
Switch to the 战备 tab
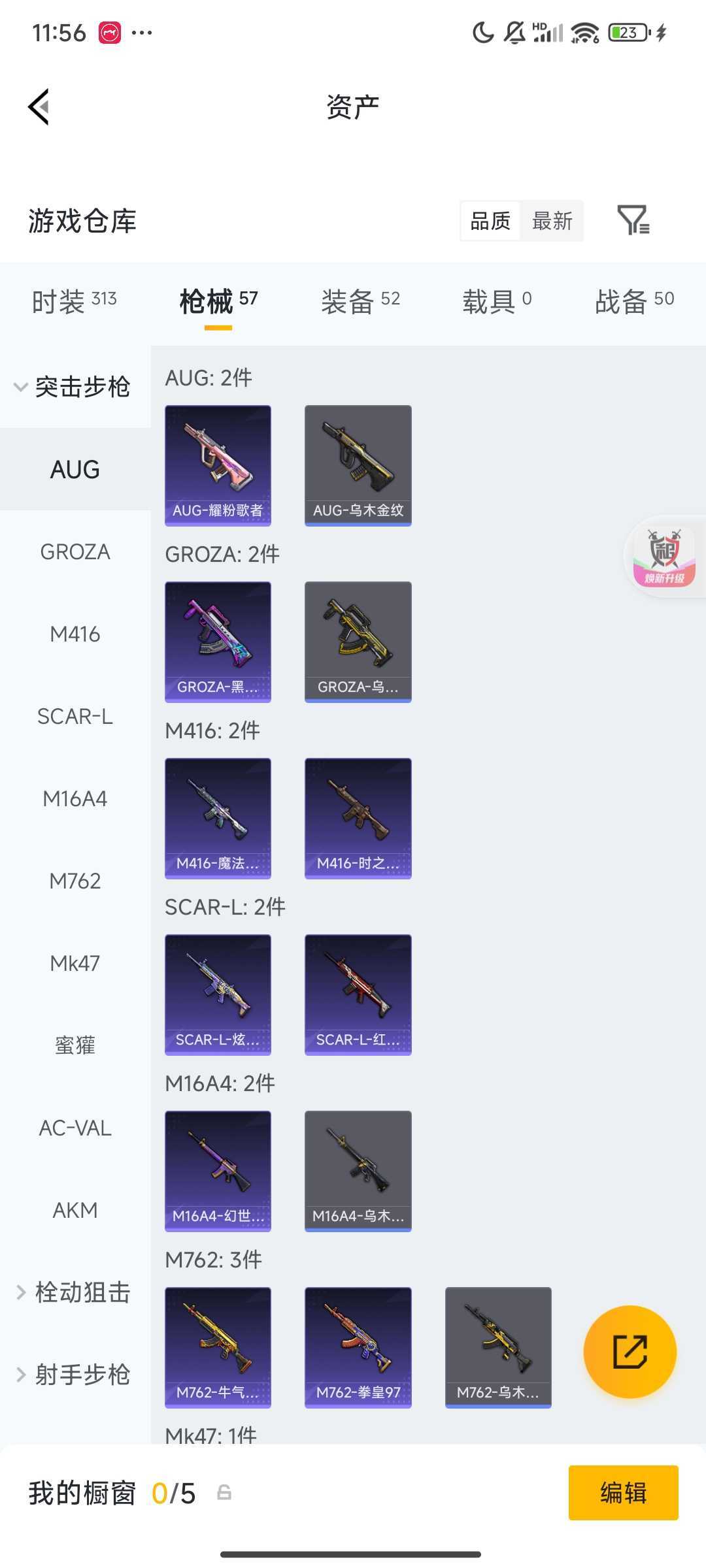coord(634,301)
